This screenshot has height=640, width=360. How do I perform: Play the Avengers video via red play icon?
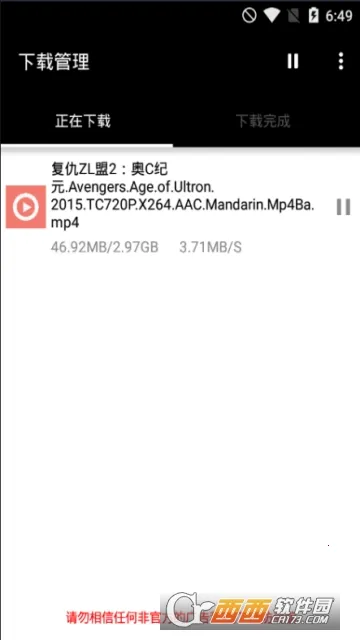pos(26,207)
